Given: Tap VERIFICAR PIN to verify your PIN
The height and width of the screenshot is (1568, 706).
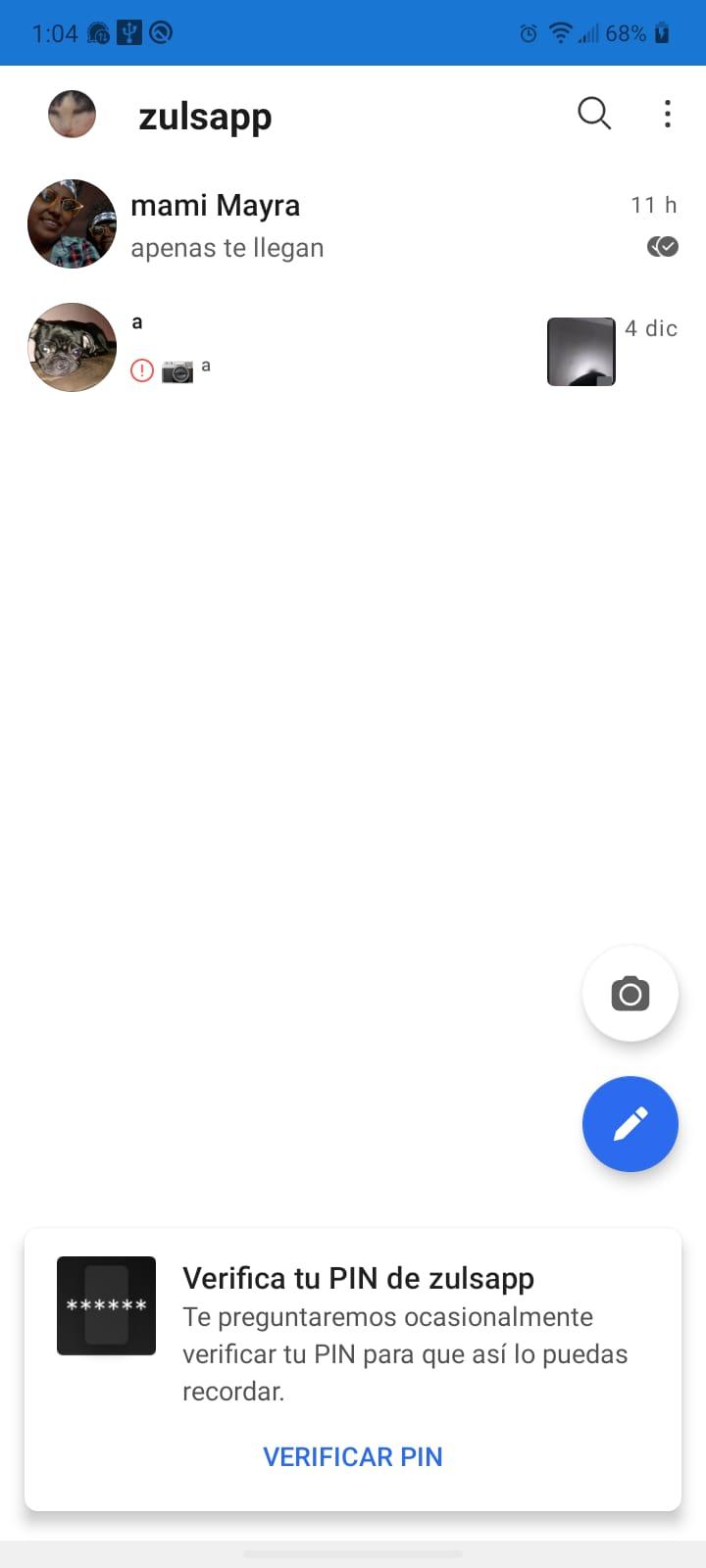Looking at the screenshot, I should [352, 1456].
